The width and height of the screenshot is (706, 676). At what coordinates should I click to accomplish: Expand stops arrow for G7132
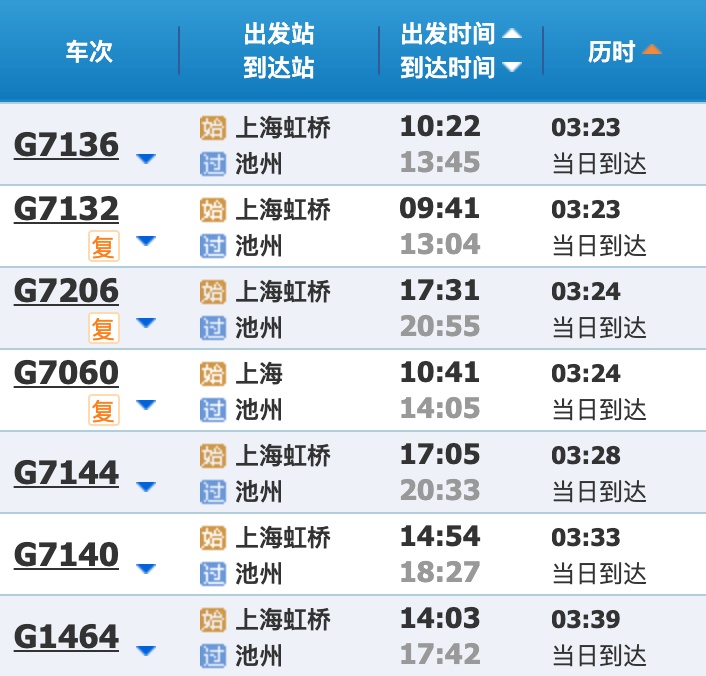click(x=146, y=240)
